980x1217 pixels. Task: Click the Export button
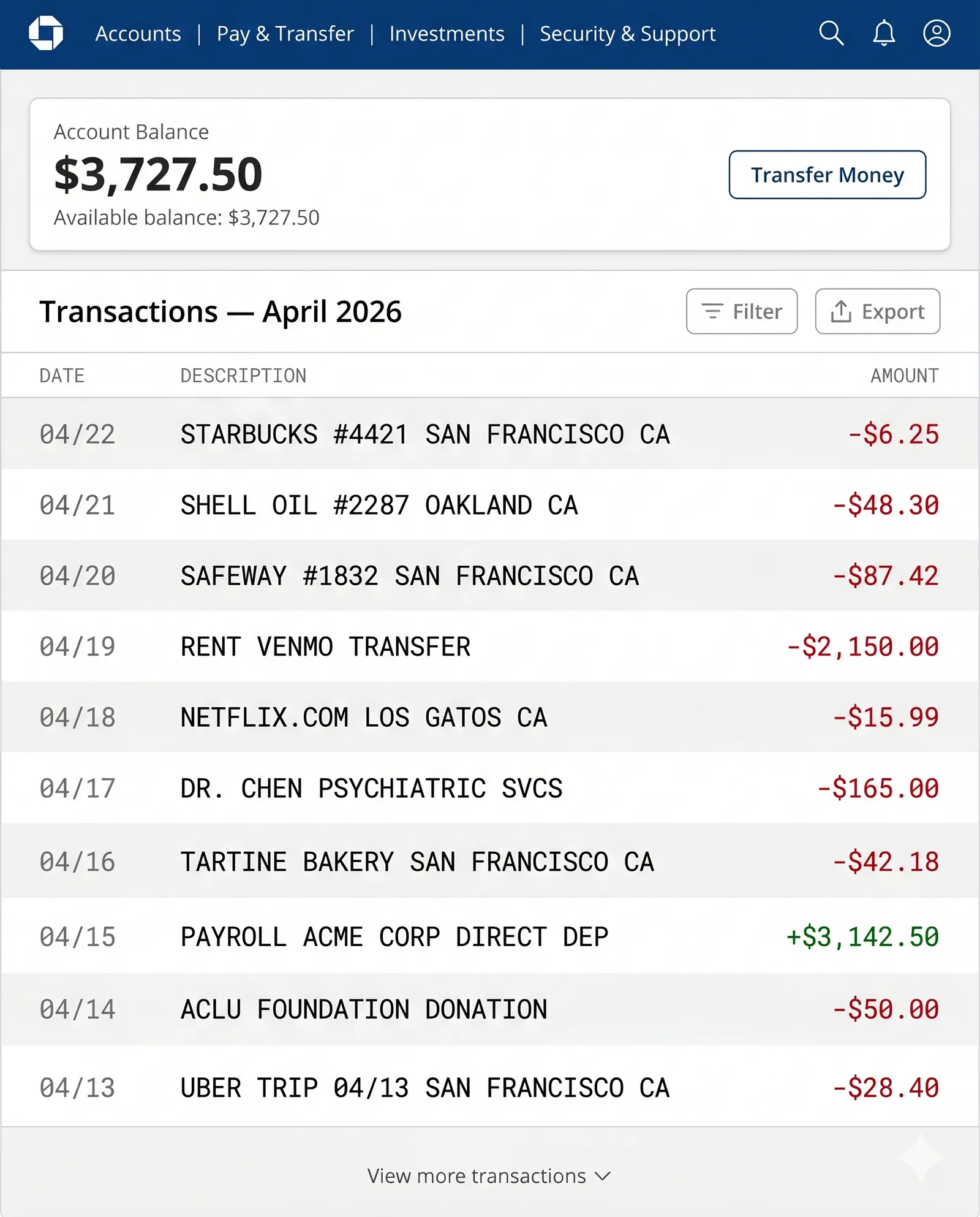[x=877, y=311]
